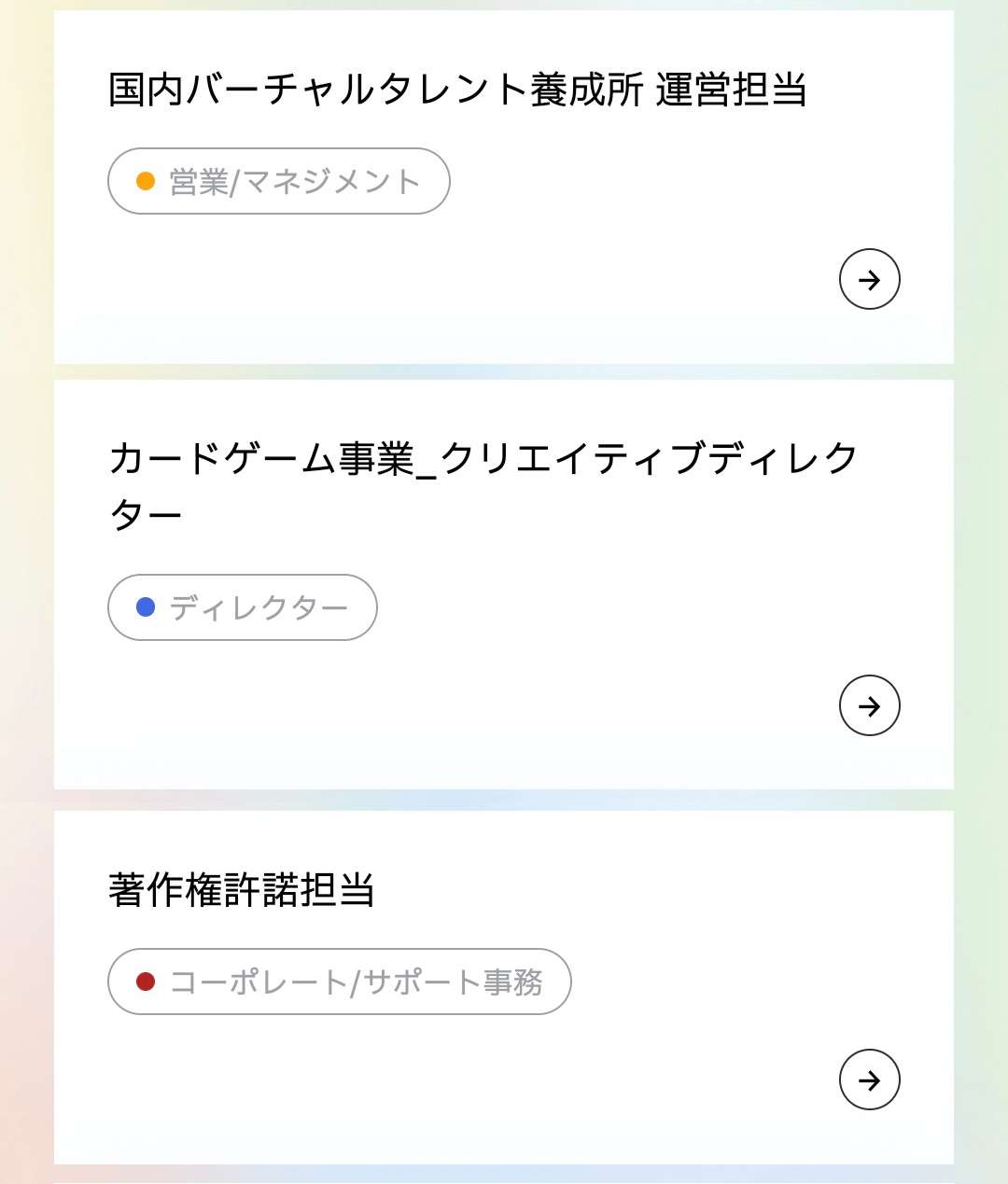
Task: Tap the arrow on the 著作権許諾担当 card
Action: click(x=869, y=1080)
